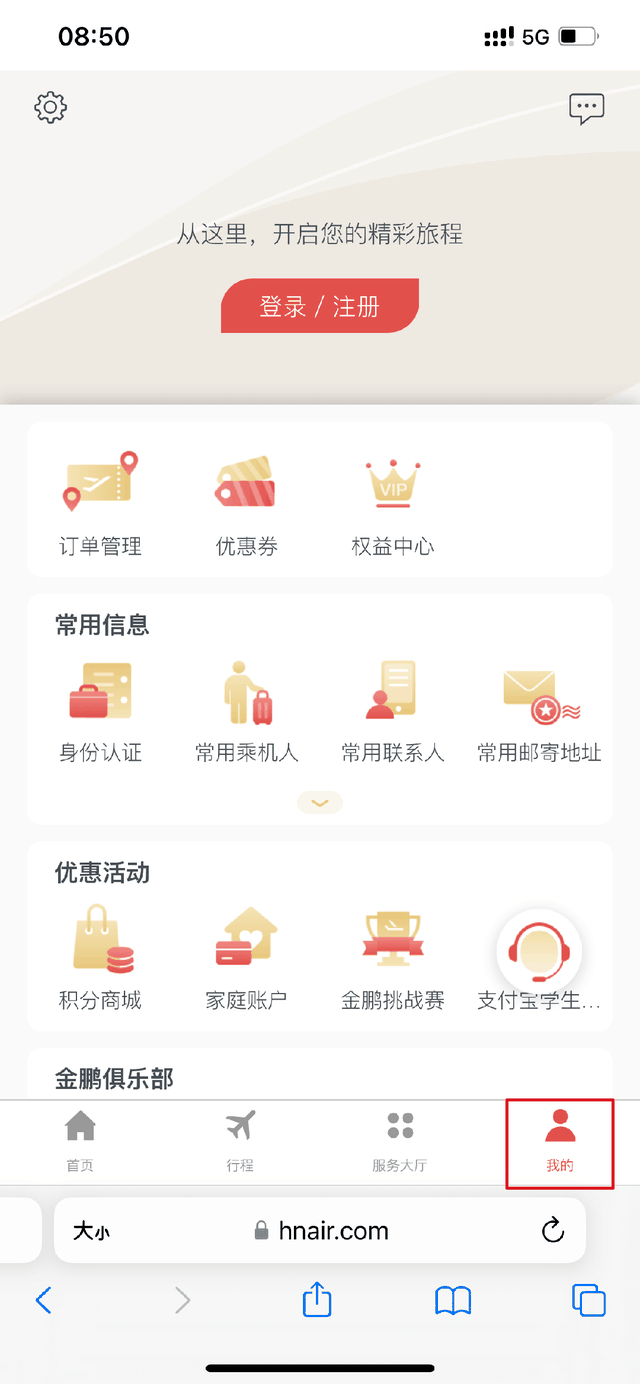Open 身份认证 identity verification
This screenshot has width=640, height=1384.
tap(100, 712)
